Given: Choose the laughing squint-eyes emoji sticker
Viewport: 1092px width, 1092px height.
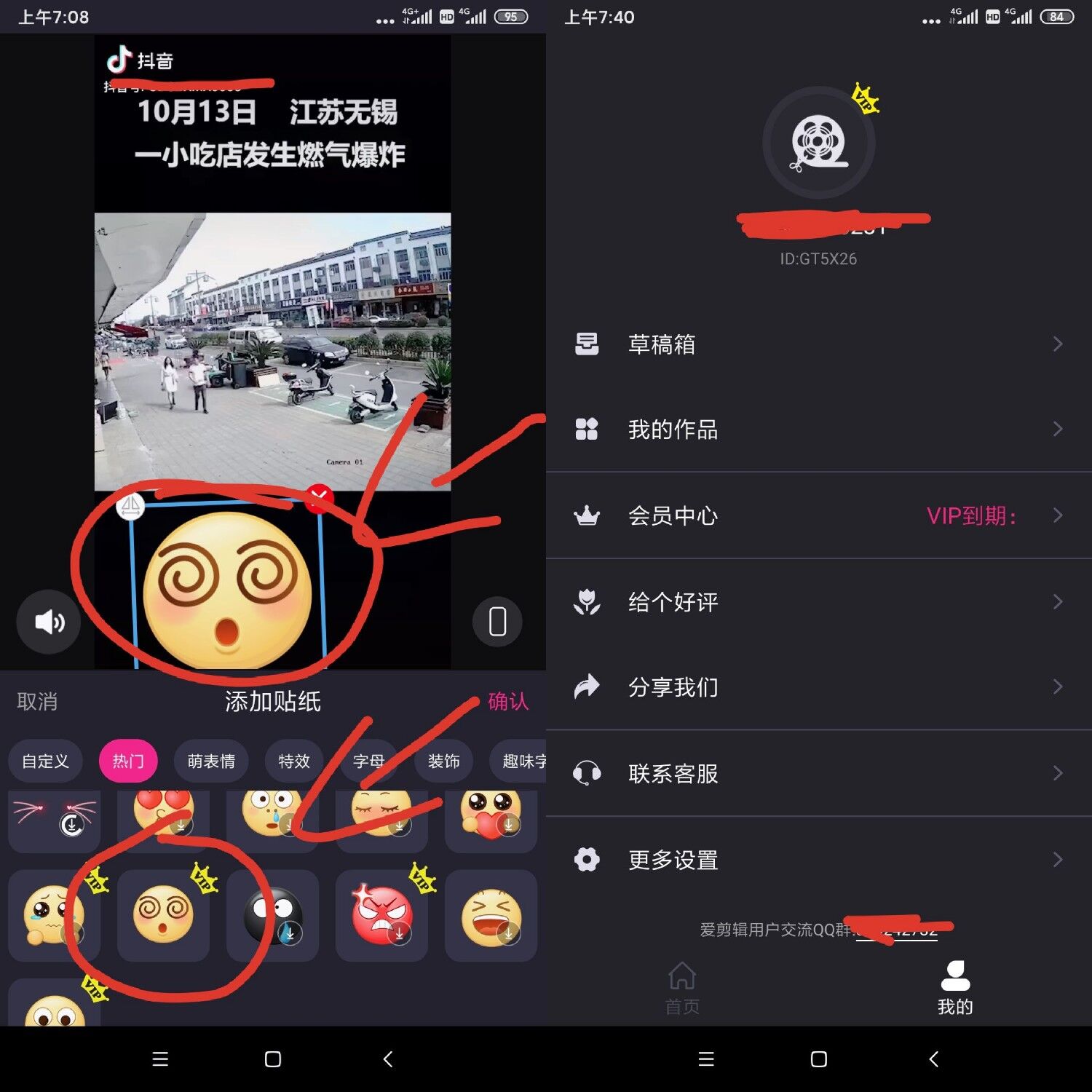Looking at the screenshot, I should [x=491, y=915].
